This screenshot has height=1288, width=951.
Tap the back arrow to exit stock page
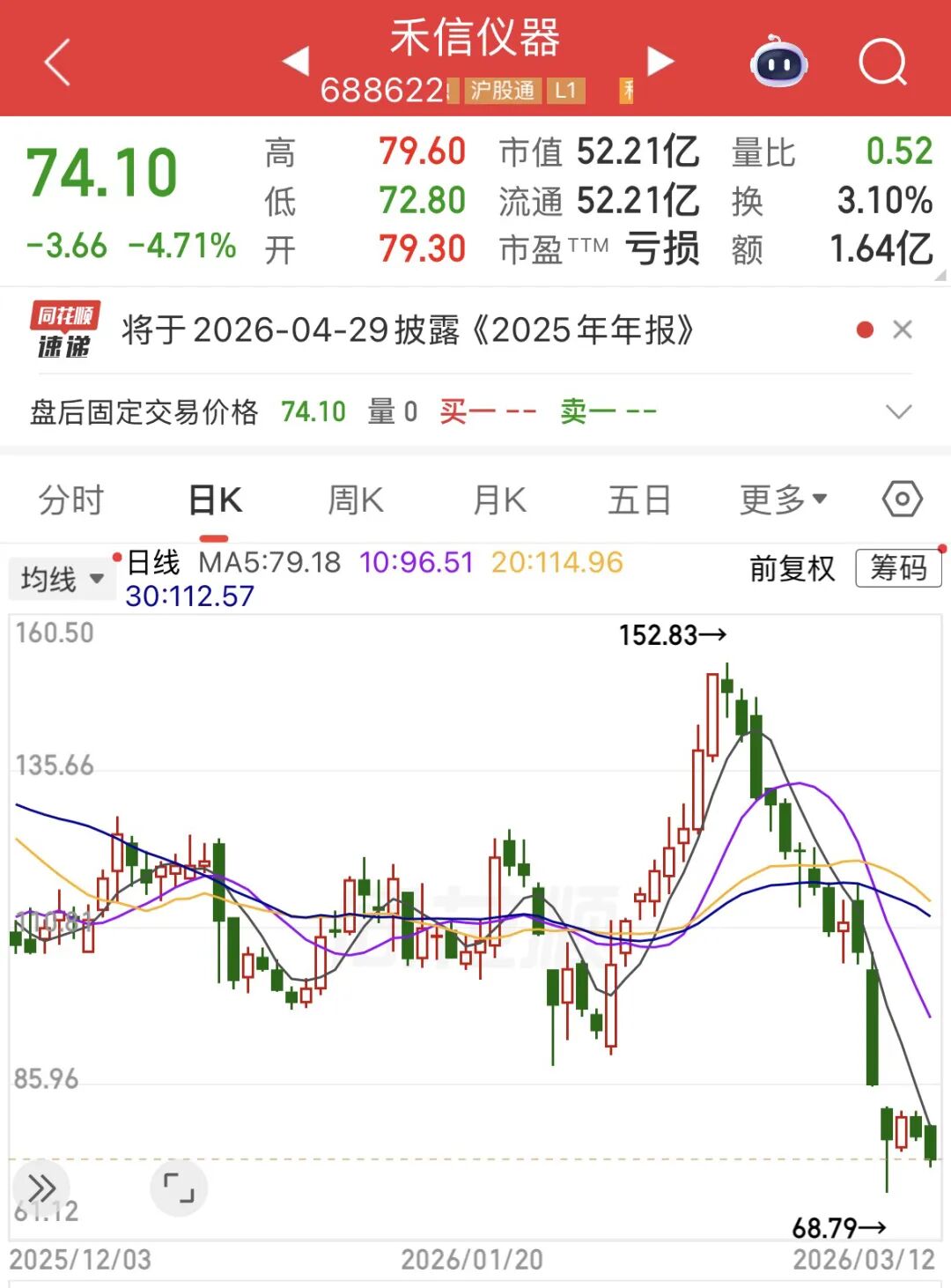55,60
